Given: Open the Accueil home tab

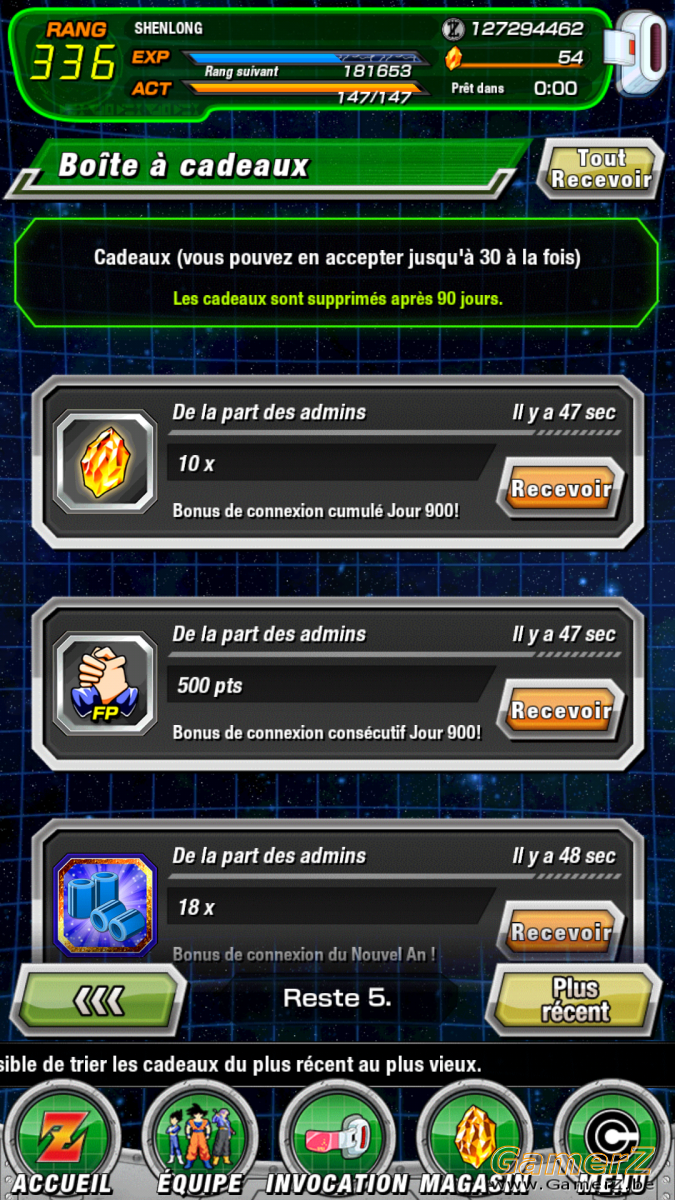Looking at the screenshot, I should (x=62, y=1139).
